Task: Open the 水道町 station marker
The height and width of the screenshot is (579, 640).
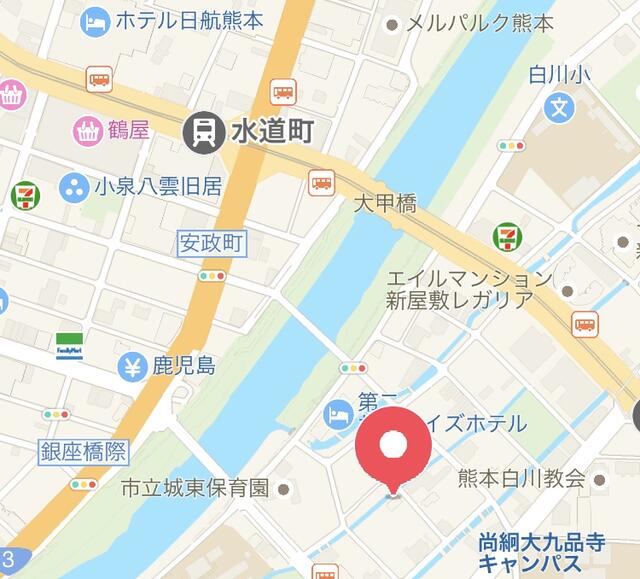Action: 204,132
